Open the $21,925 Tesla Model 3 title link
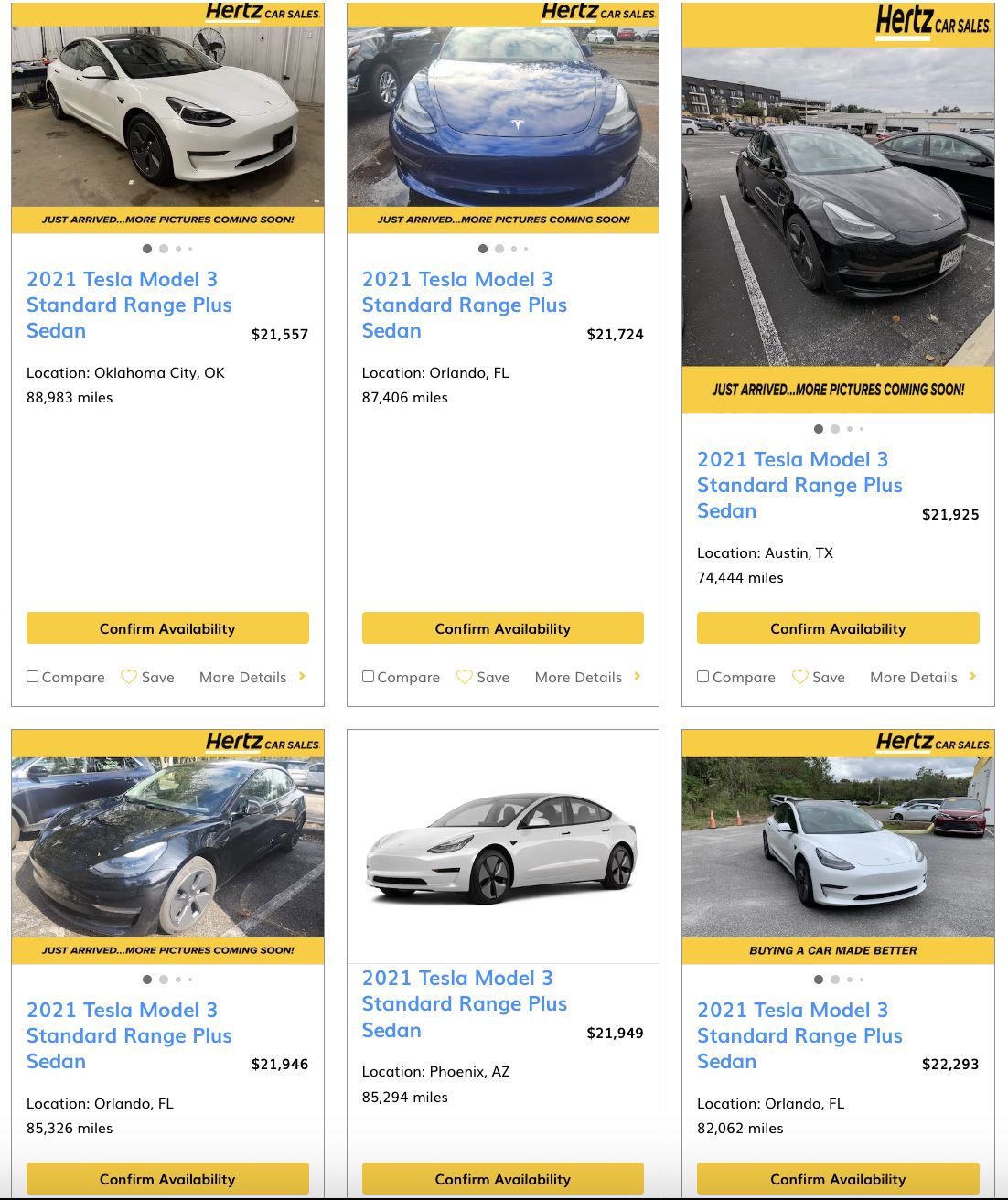This screenshot has width=1008, height=1200. pos(799,485)
